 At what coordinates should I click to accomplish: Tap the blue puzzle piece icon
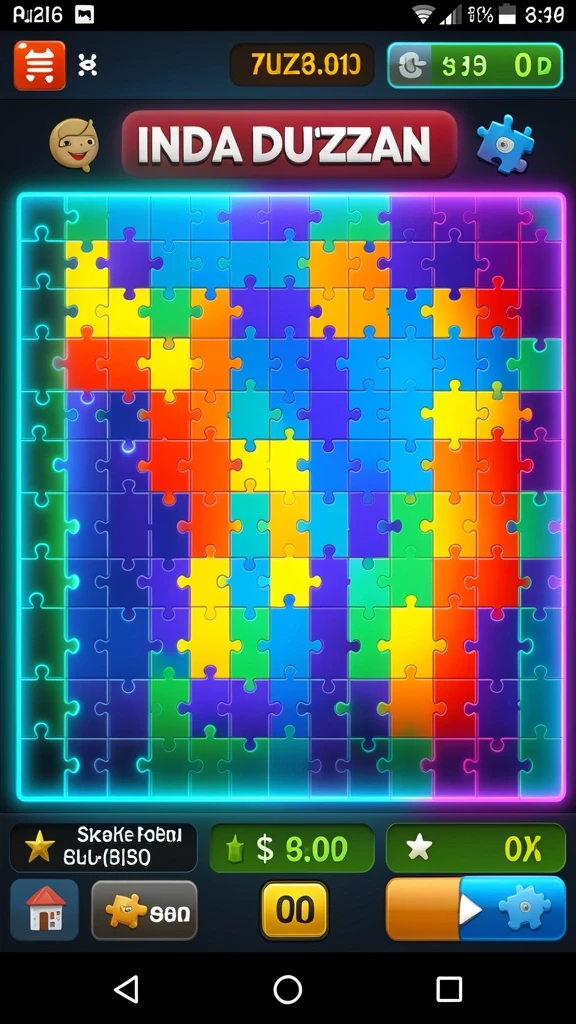pyautogui.click(x=505, y=144)
